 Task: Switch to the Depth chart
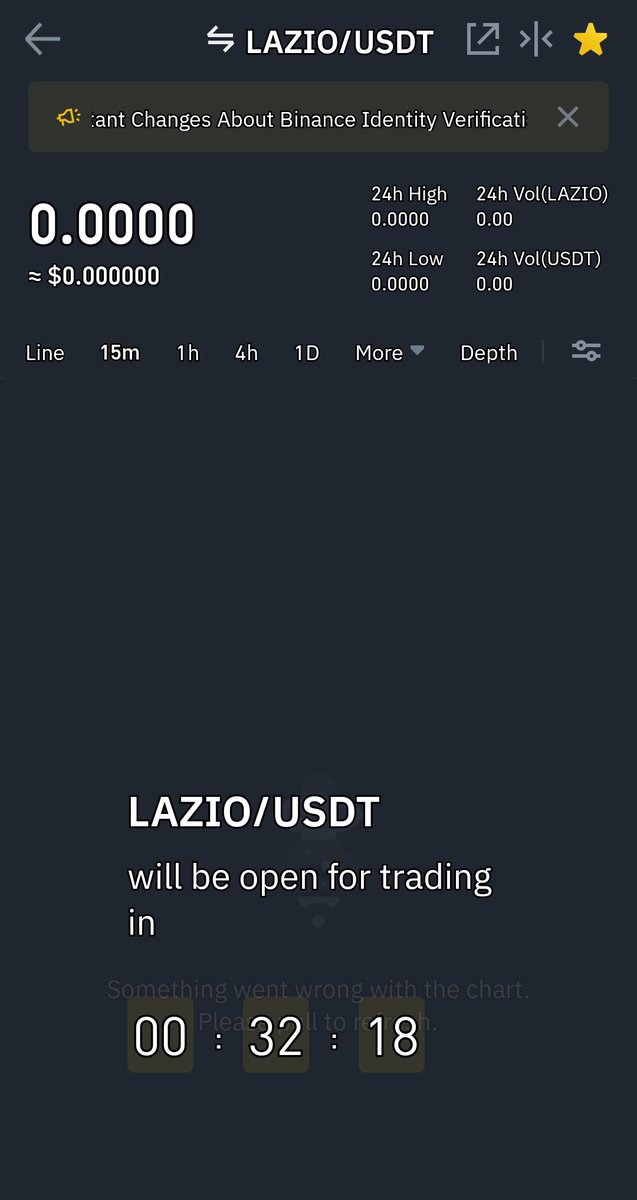pos(489,352)
